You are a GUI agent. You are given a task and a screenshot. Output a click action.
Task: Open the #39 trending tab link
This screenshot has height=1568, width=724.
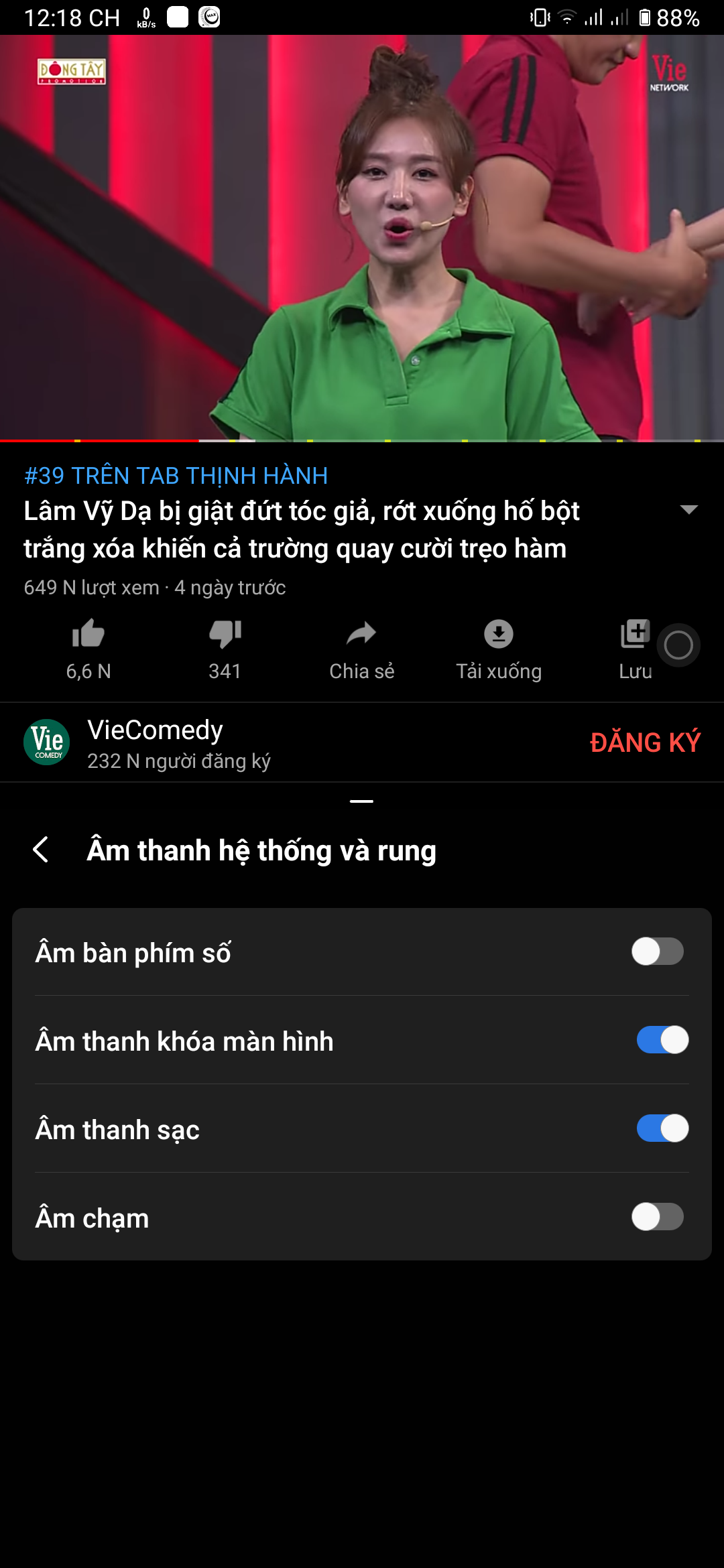(x=176, y=476)
